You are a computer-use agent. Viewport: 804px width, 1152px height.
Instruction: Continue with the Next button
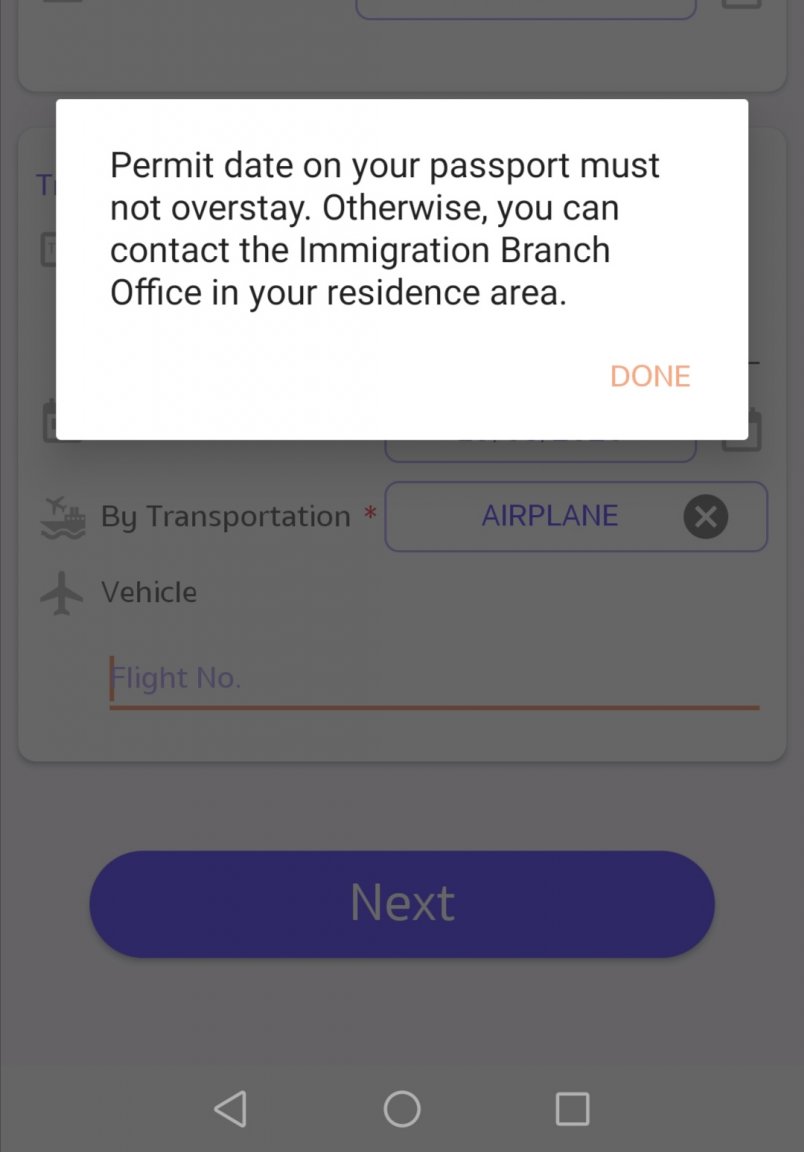(402, 904)
